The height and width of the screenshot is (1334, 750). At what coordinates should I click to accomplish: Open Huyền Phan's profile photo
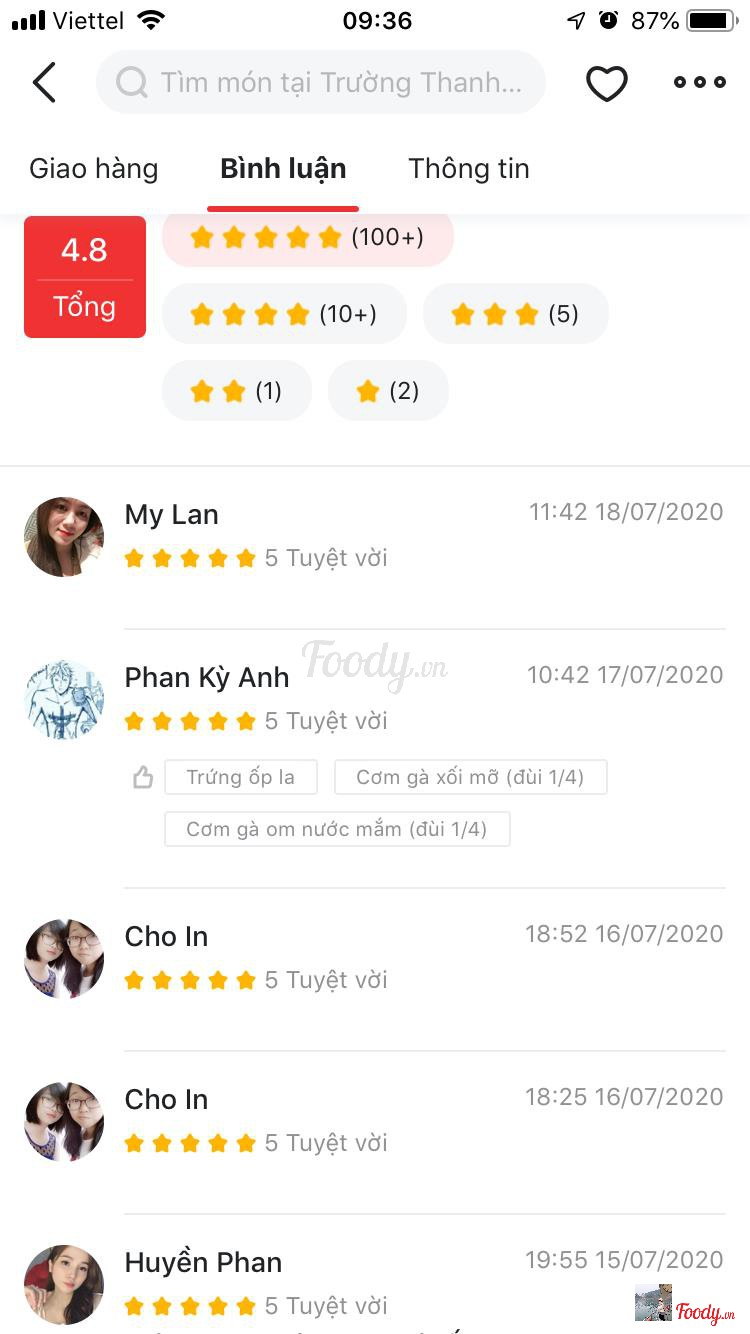[64, 1284]
